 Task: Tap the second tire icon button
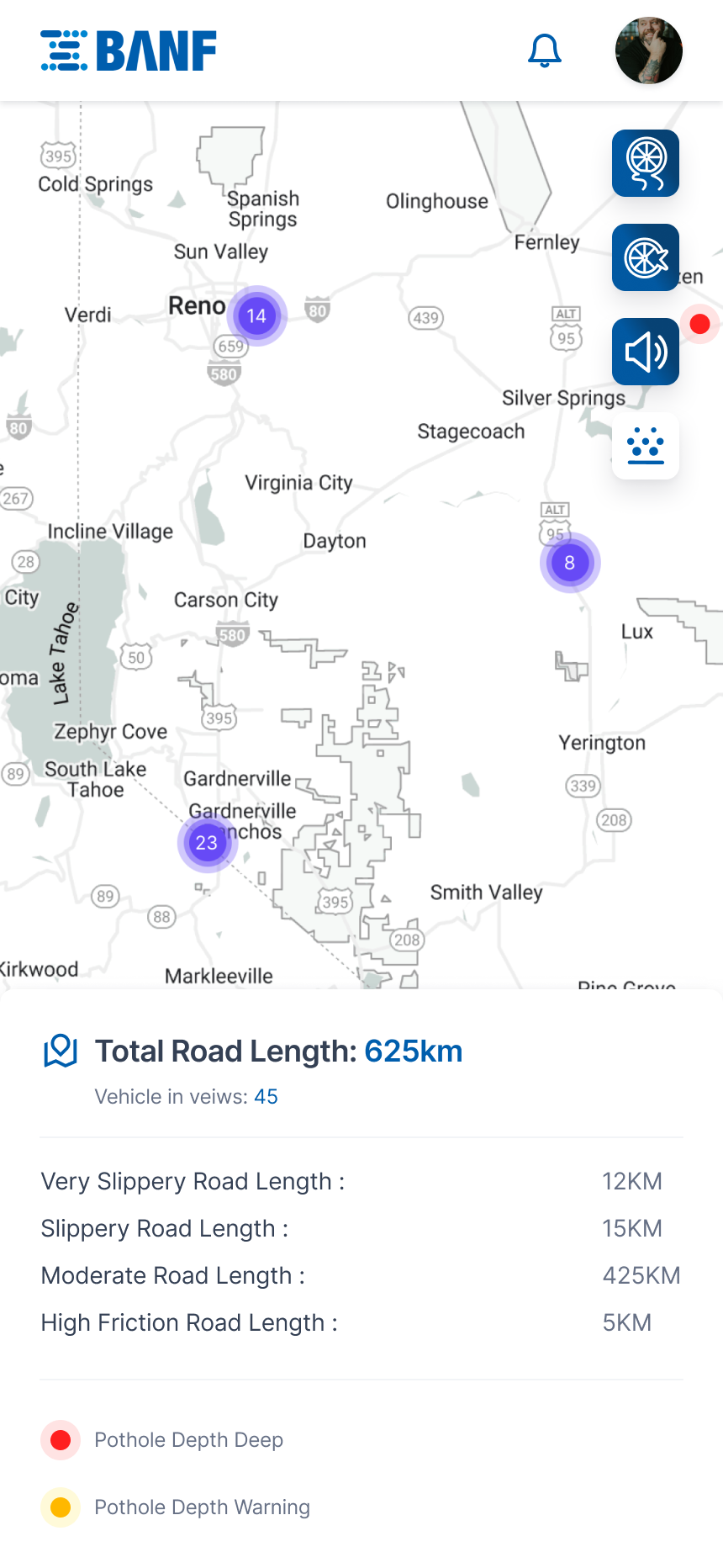[646, 257]
